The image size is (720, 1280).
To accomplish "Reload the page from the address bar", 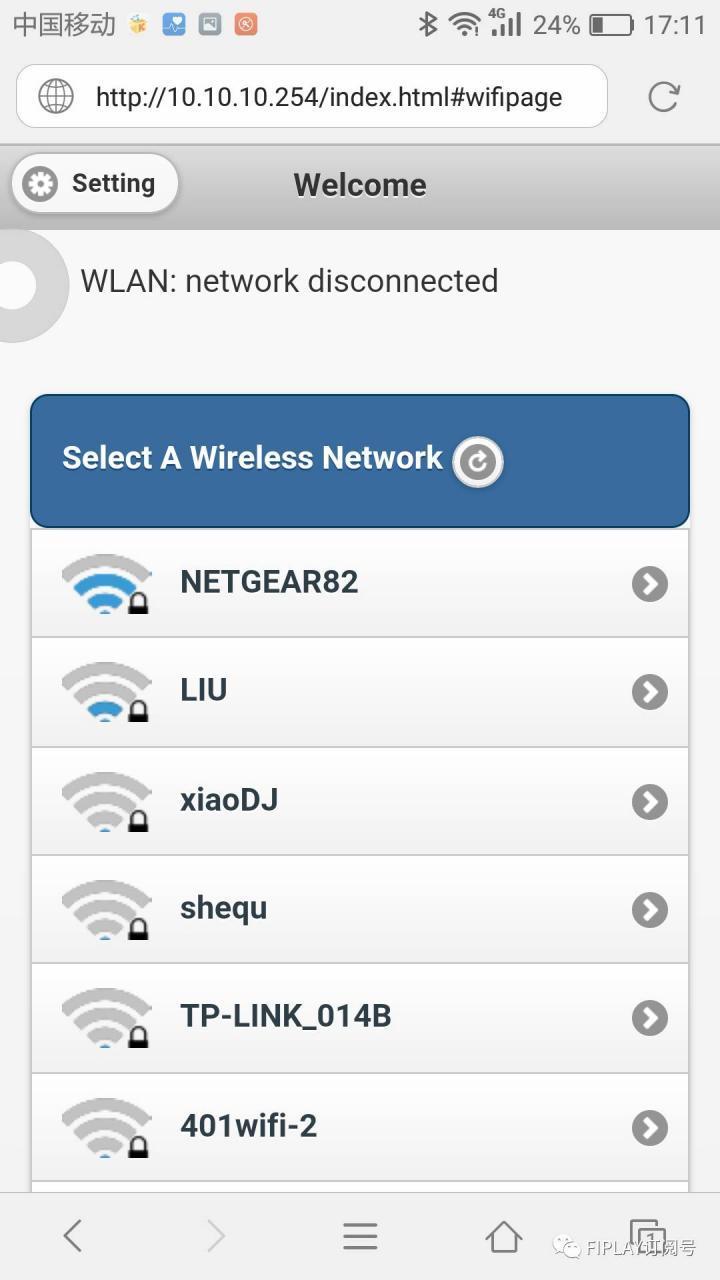I will coord(663,97).
